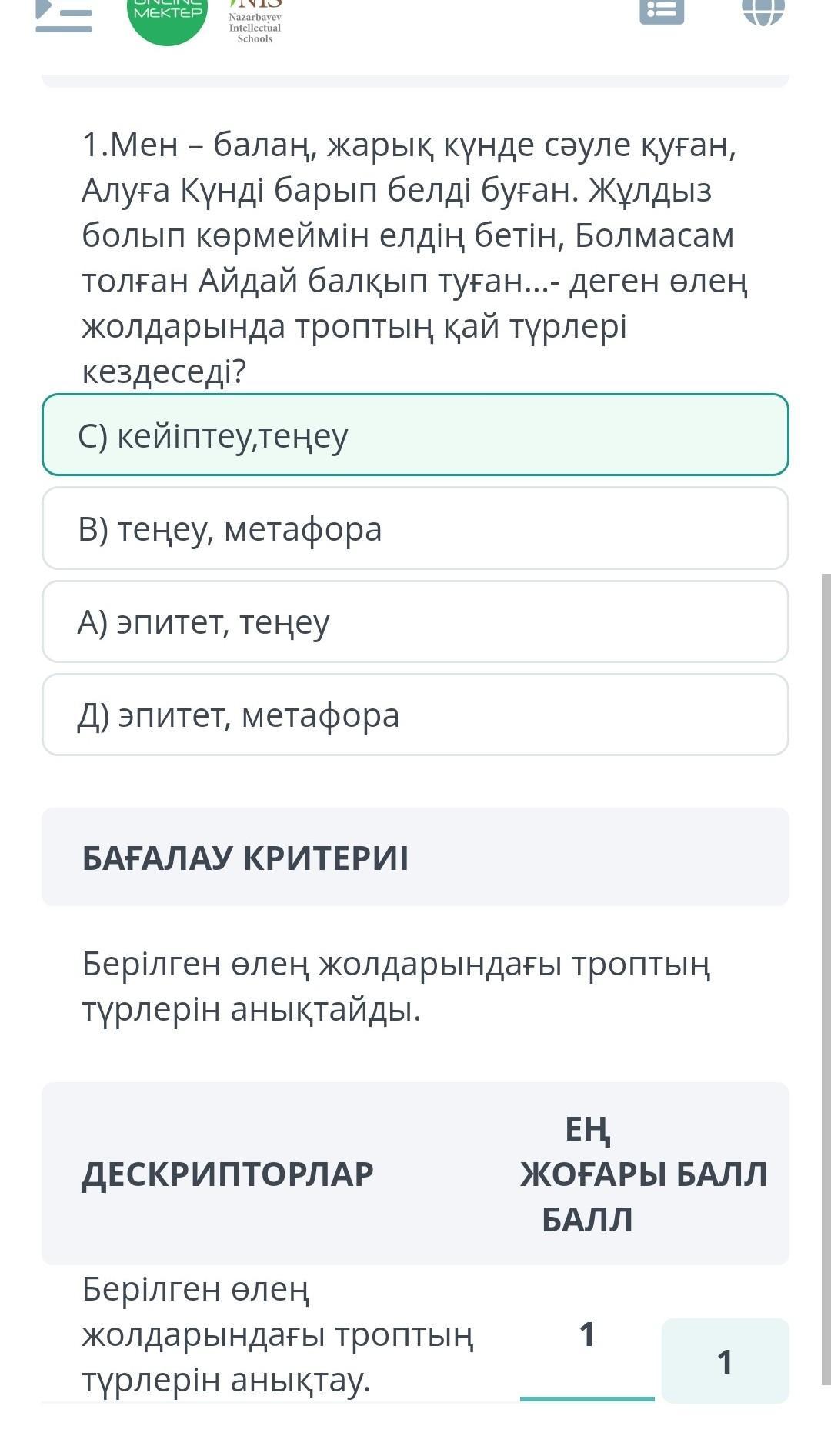The width and height of the screenshot is (831, 1456).
Task: Mark answer Д) эпитет, метафора
Action: pyautogui.click(x=415, y=715)
